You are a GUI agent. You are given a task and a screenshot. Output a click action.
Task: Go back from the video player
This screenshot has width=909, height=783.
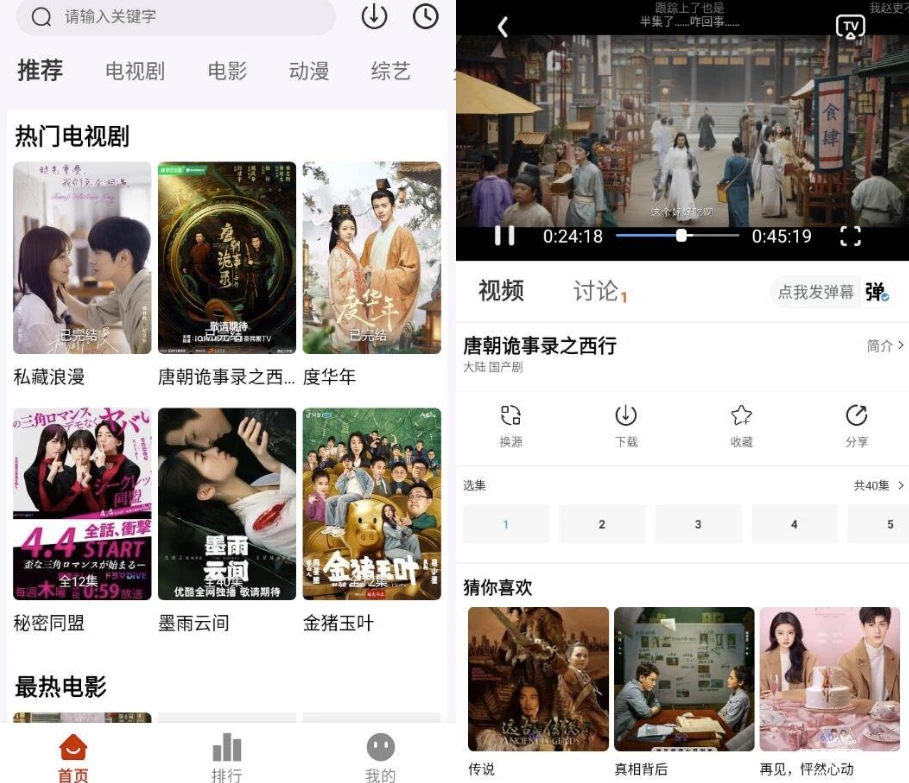point(503,27)
